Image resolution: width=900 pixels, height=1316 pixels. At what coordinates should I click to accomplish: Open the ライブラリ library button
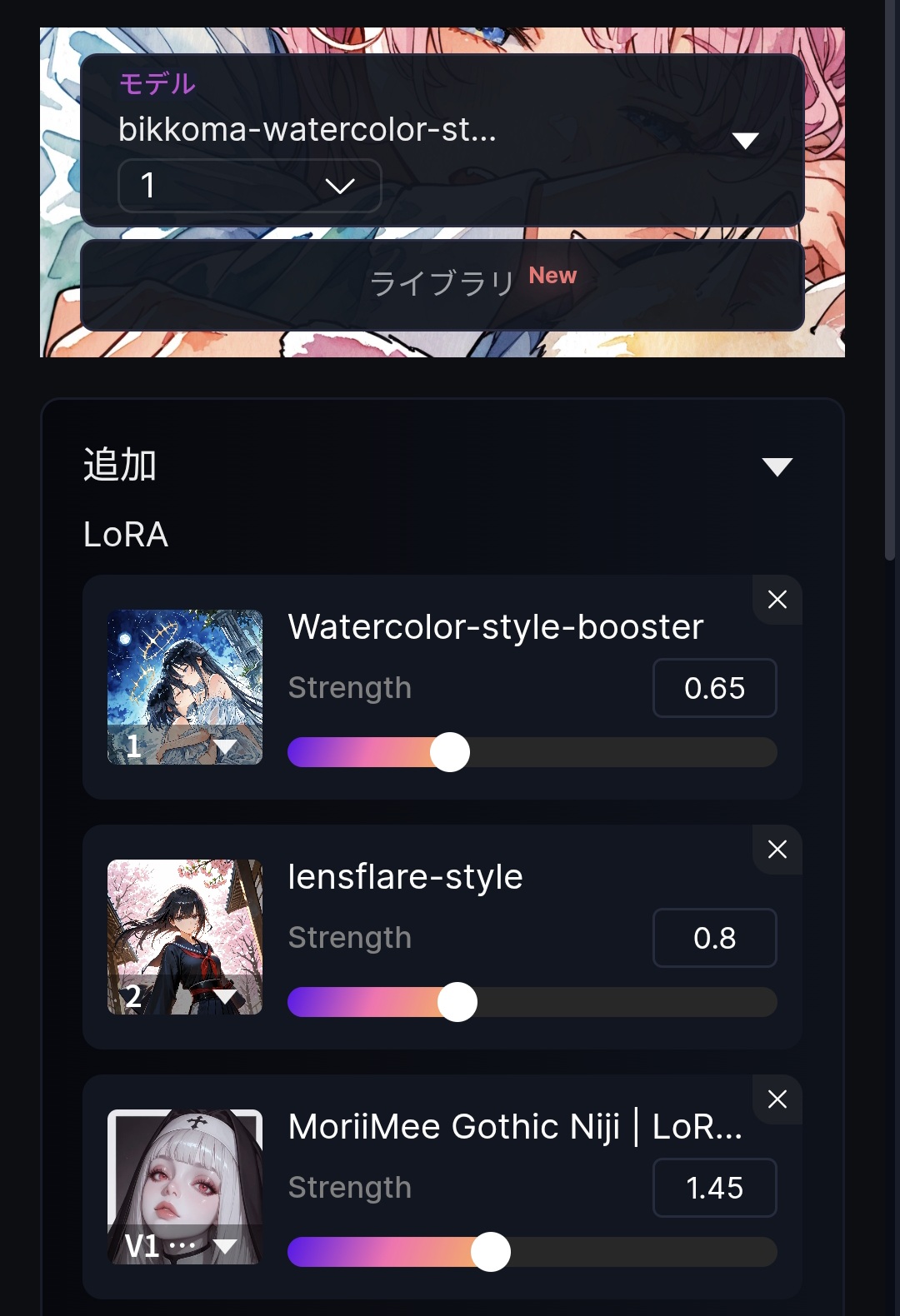coord(442,285)
